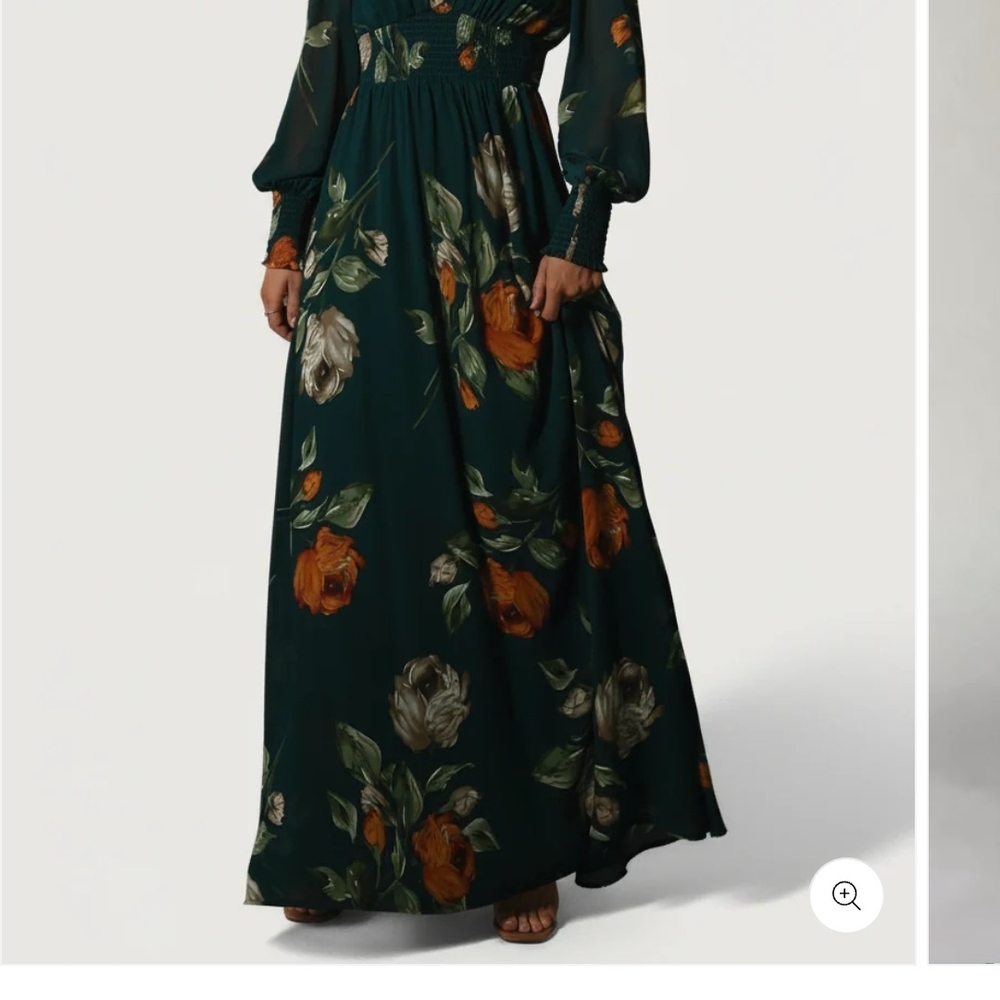
Task: Open the floral dress product image
Action: click(x=458, y=482)
